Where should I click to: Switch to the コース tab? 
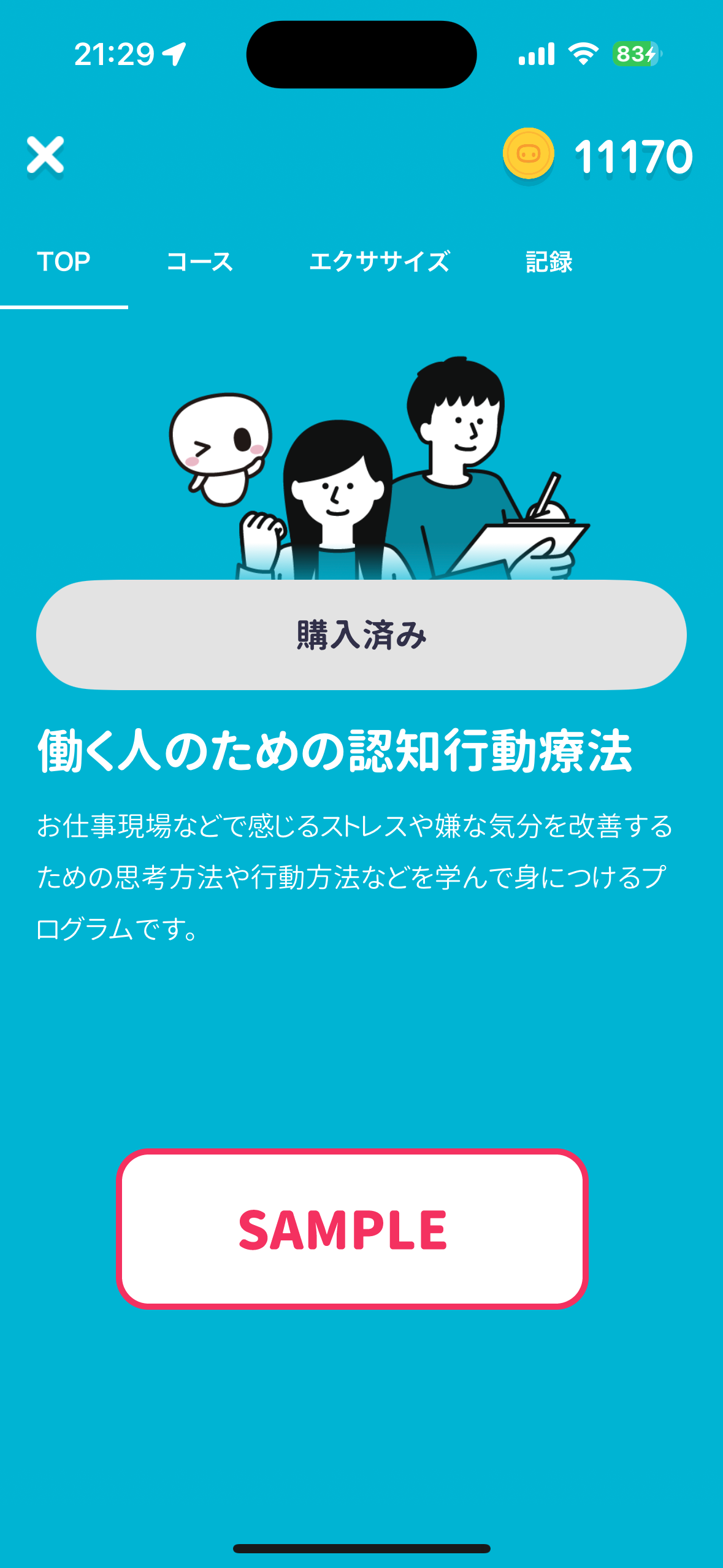point(200,262)
